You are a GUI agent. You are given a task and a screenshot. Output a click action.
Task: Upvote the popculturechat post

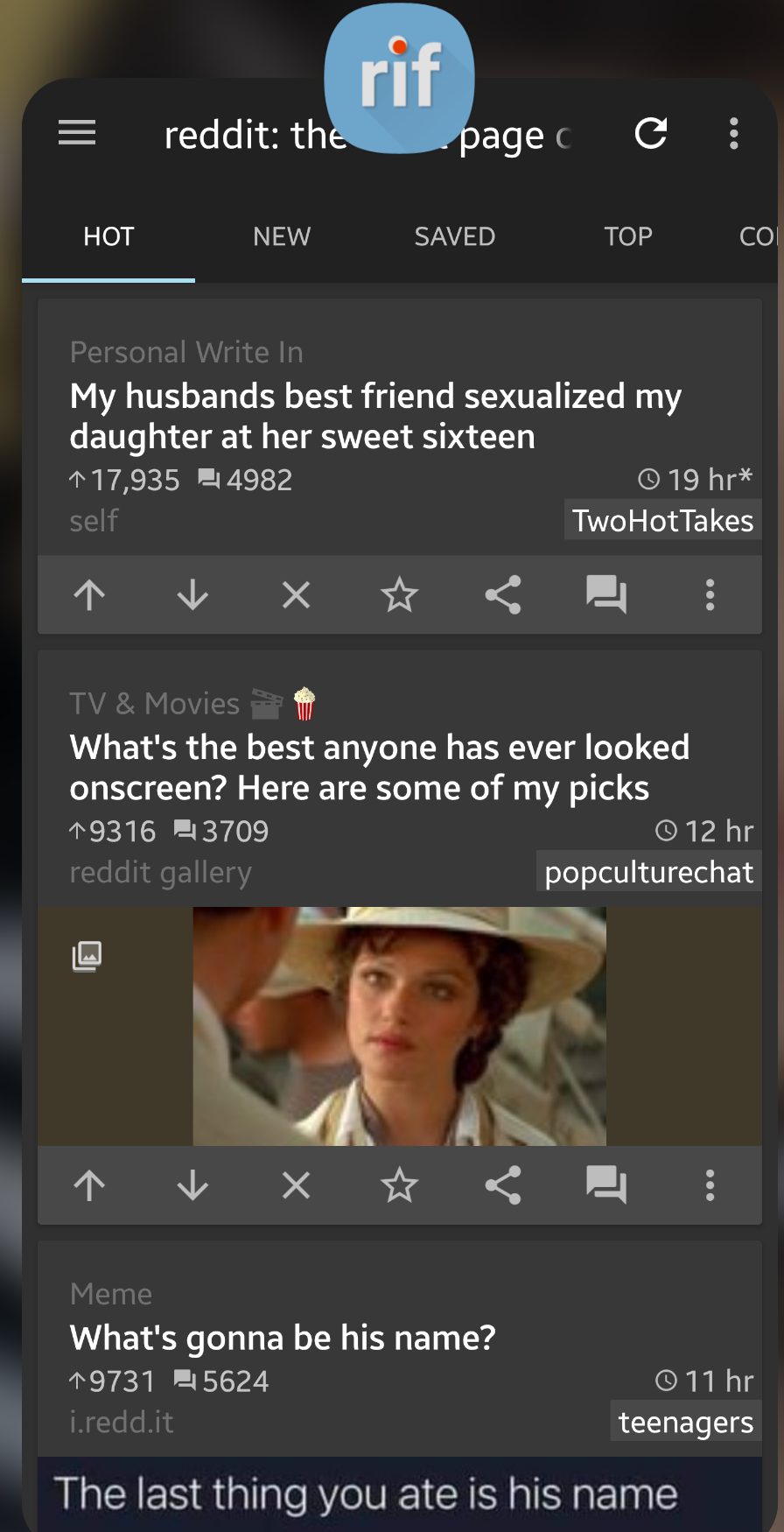click(x=89, y=1186)
